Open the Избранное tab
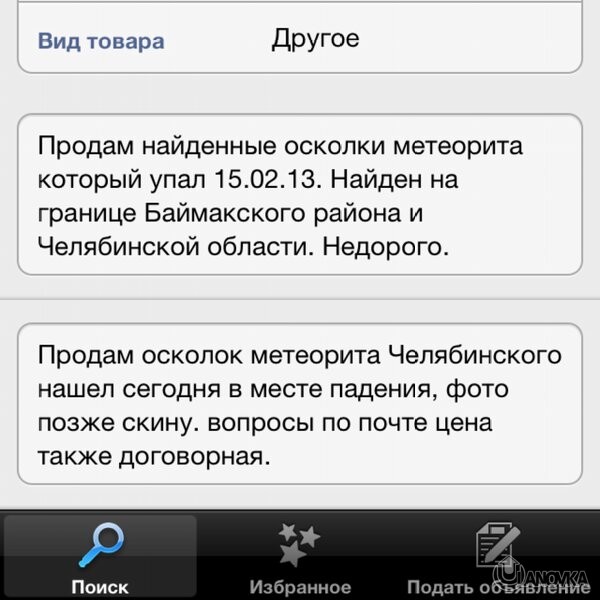 pyautogui.click(x=299, y=556)
